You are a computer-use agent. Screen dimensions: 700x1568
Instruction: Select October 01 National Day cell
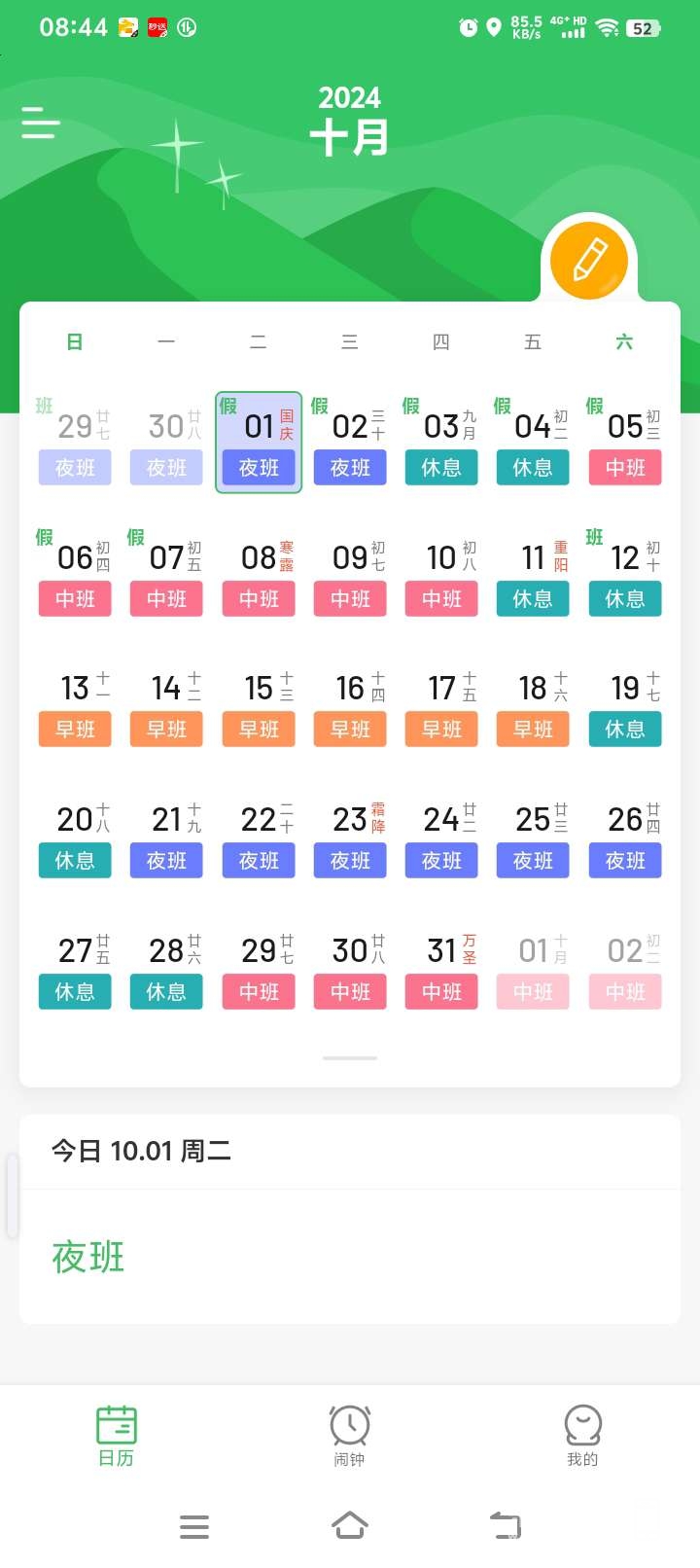pos(259,444)
